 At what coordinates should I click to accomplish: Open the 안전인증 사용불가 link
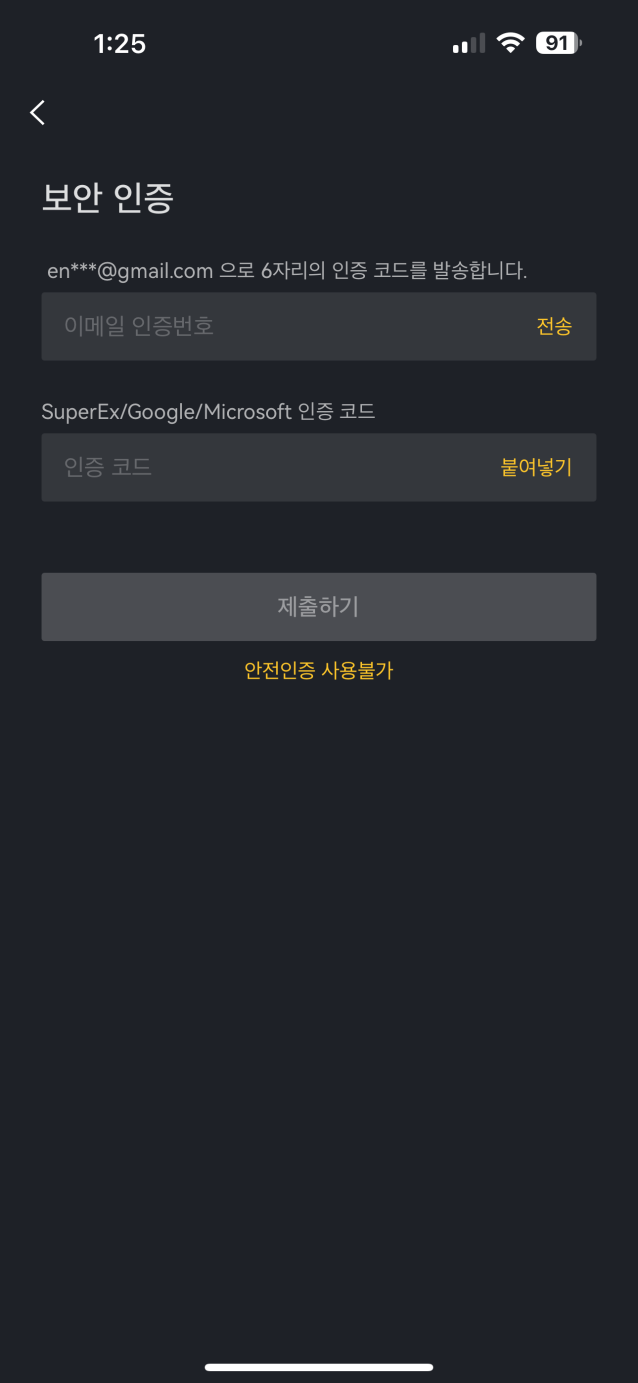pos(319,671)
